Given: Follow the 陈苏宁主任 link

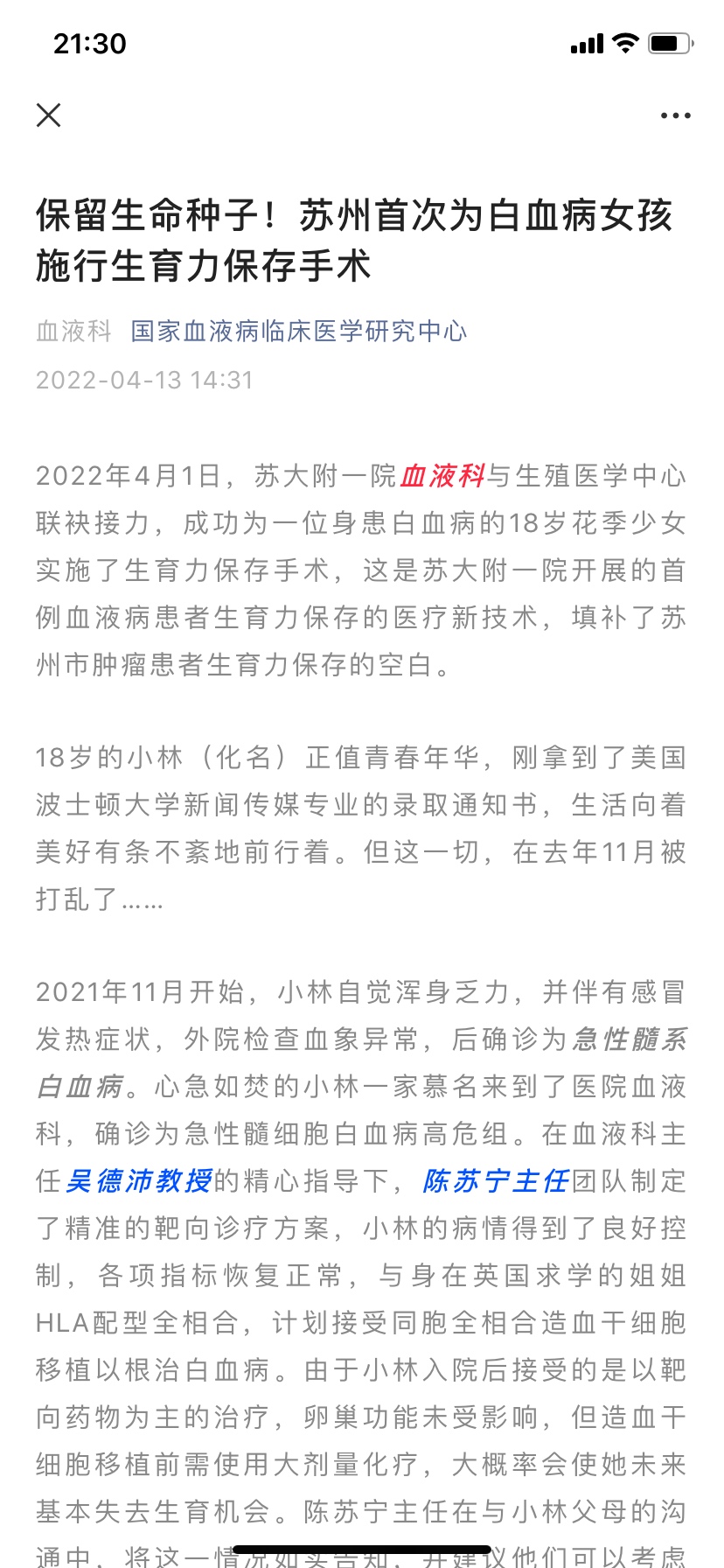Looking at the screenshot, I should 496,1180.
